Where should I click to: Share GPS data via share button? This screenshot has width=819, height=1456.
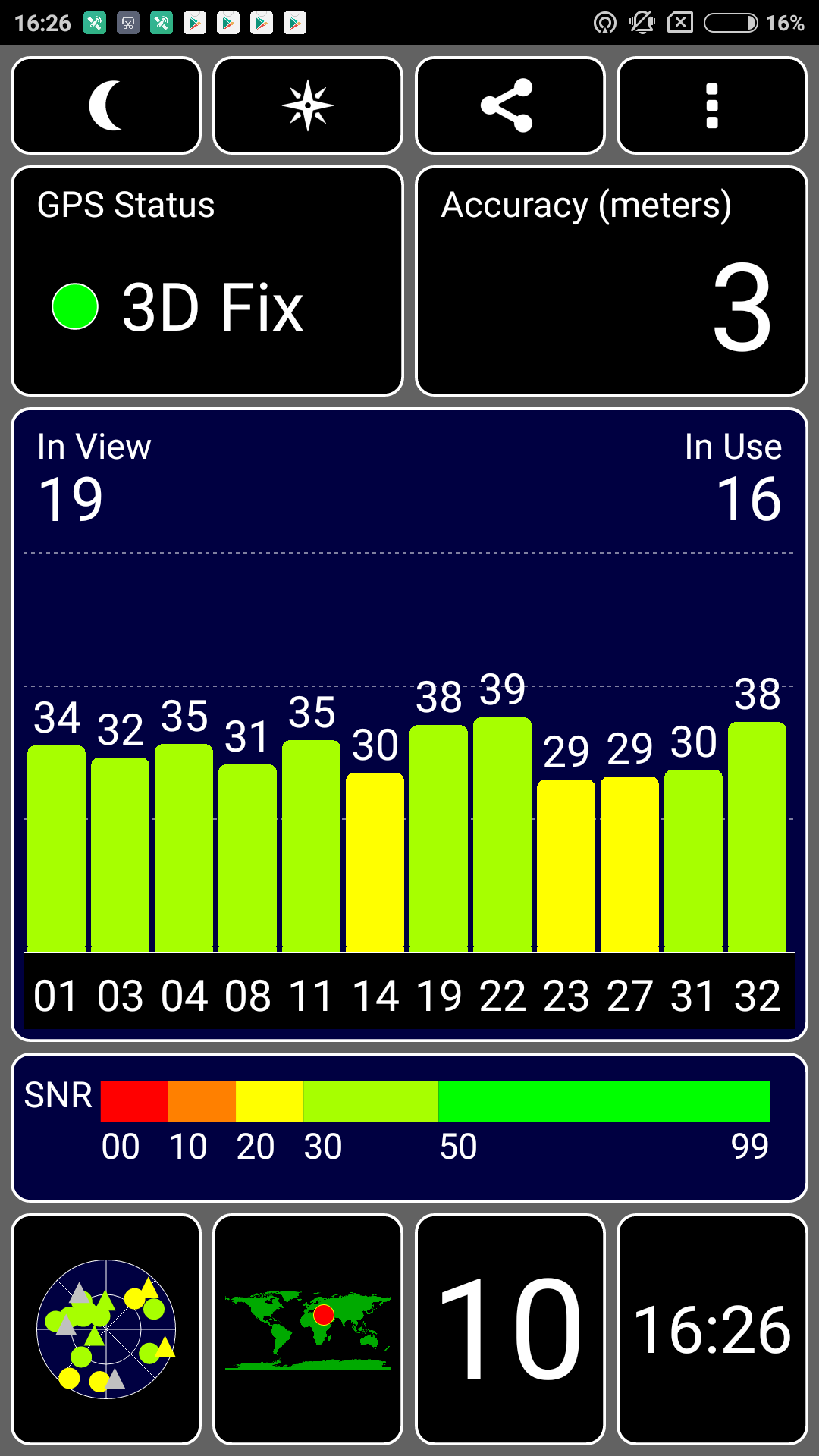[510, 105]
